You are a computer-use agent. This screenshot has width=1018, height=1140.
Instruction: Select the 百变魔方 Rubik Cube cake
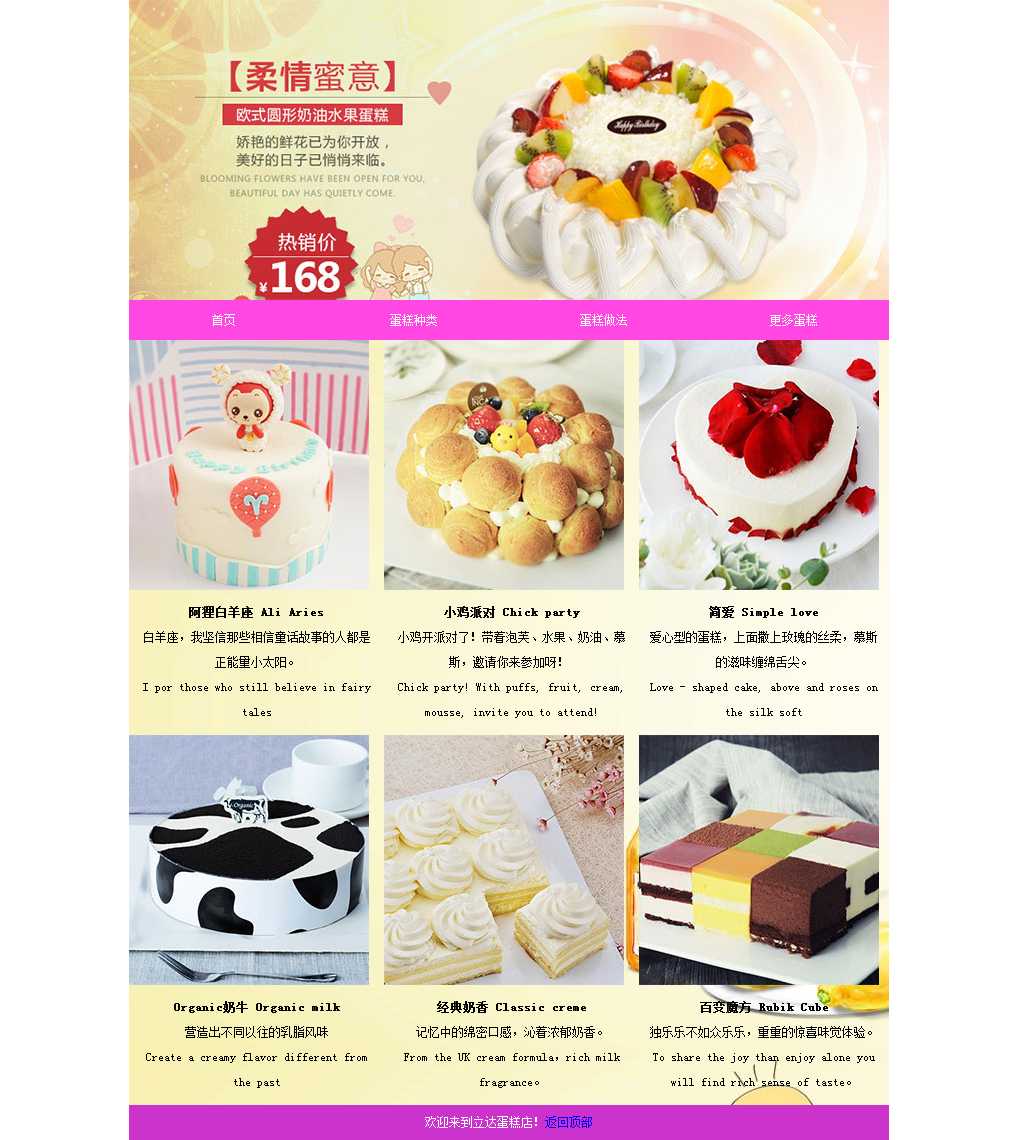click(x=759, y=860)
